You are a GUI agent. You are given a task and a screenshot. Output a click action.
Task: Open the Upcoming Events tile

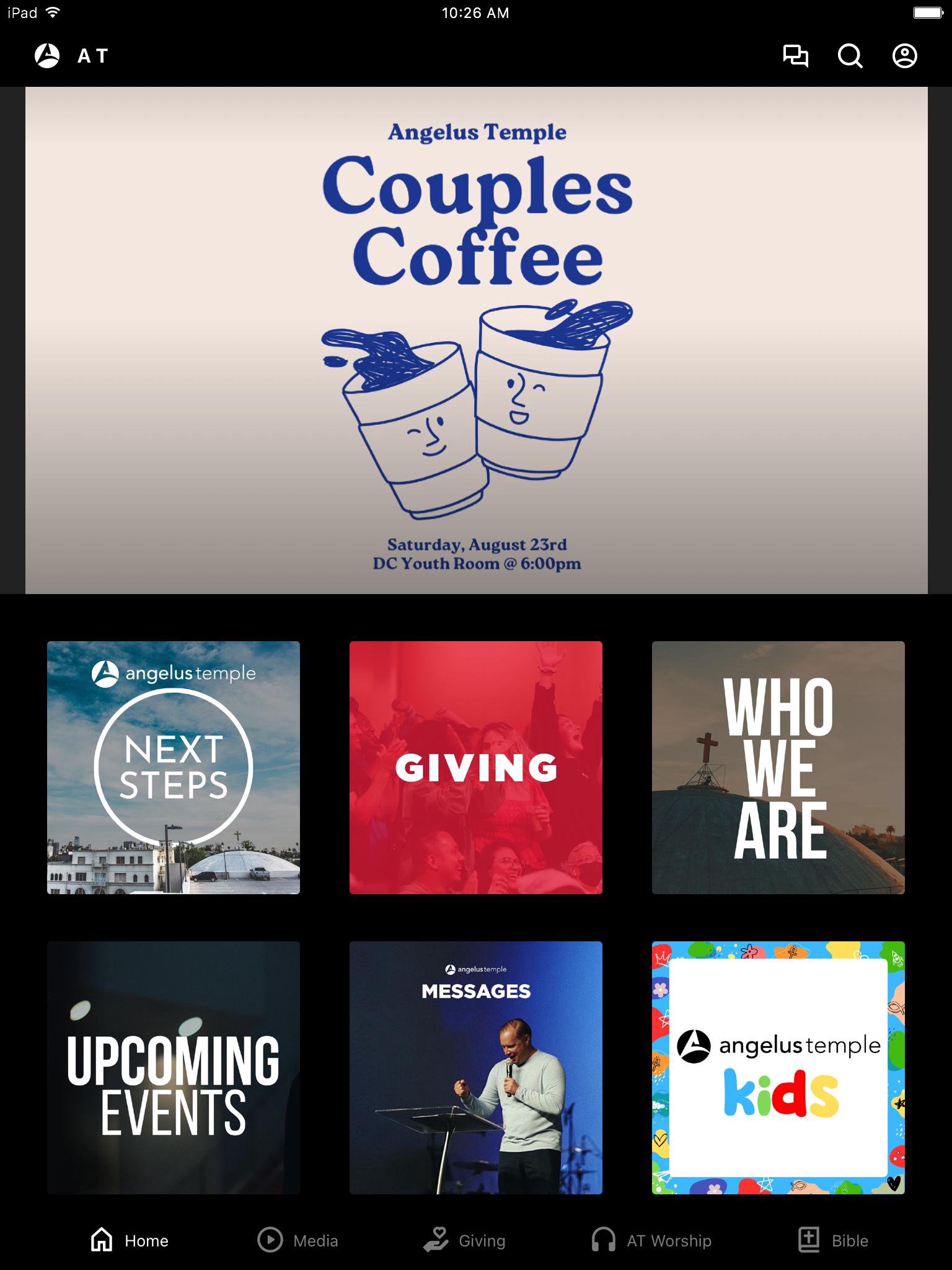coord(174,1067)
